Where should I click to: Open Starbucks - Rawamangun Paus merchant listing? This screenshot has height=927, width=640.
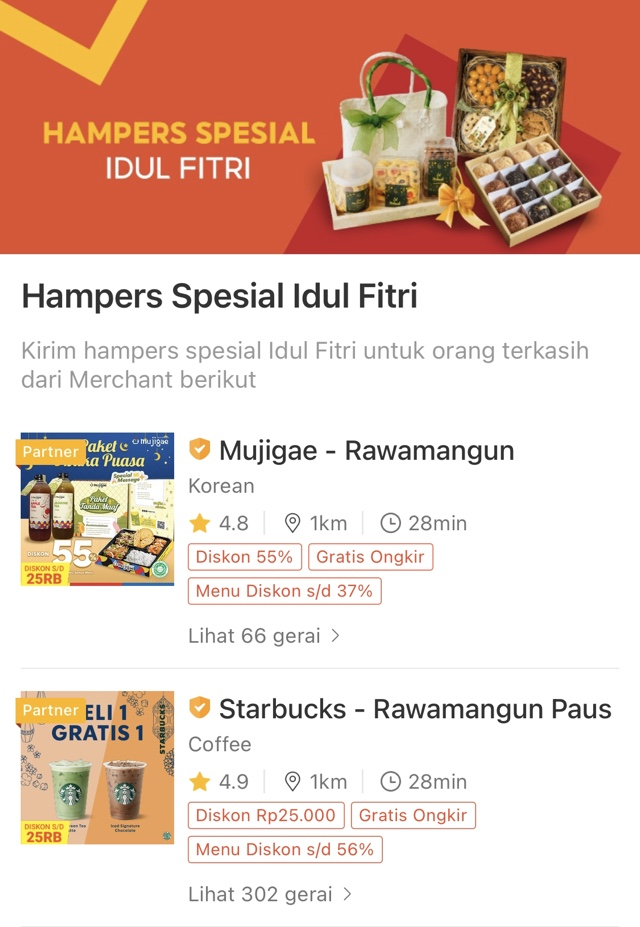point(414,709)
